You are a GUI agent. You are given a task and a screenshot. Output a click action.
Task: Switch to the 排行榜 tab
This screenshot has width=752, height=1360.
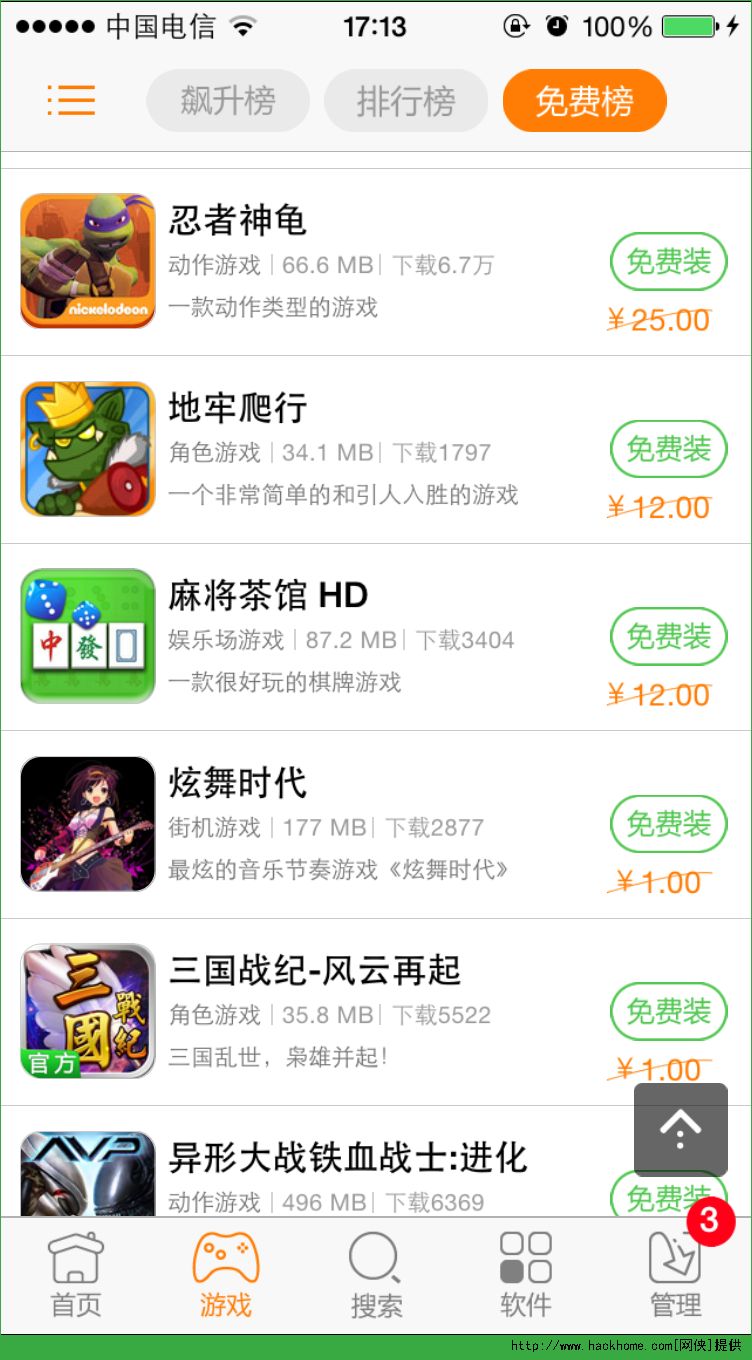click(x=406, y=101)
